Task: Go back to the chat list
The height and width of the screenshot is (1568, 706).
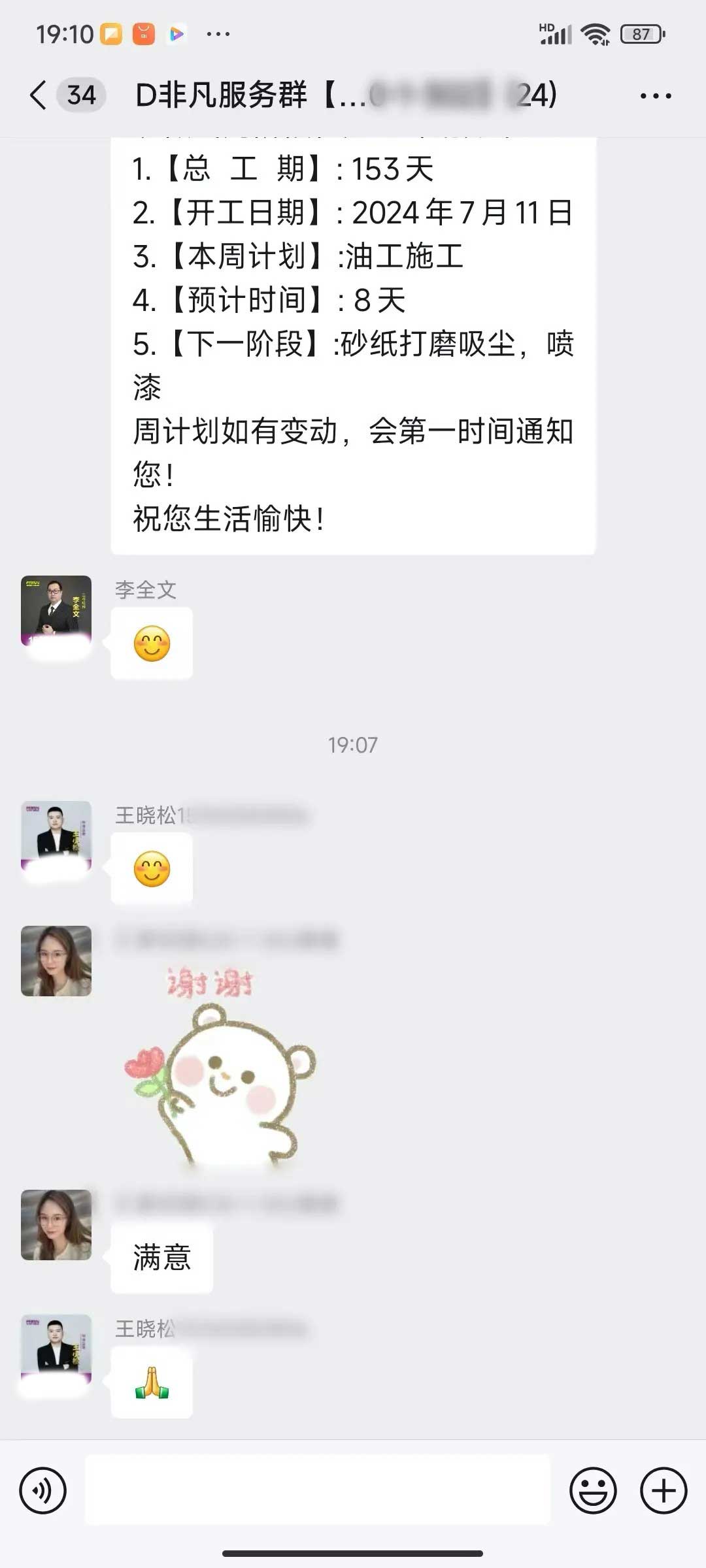Action: [x=39, y=95]
